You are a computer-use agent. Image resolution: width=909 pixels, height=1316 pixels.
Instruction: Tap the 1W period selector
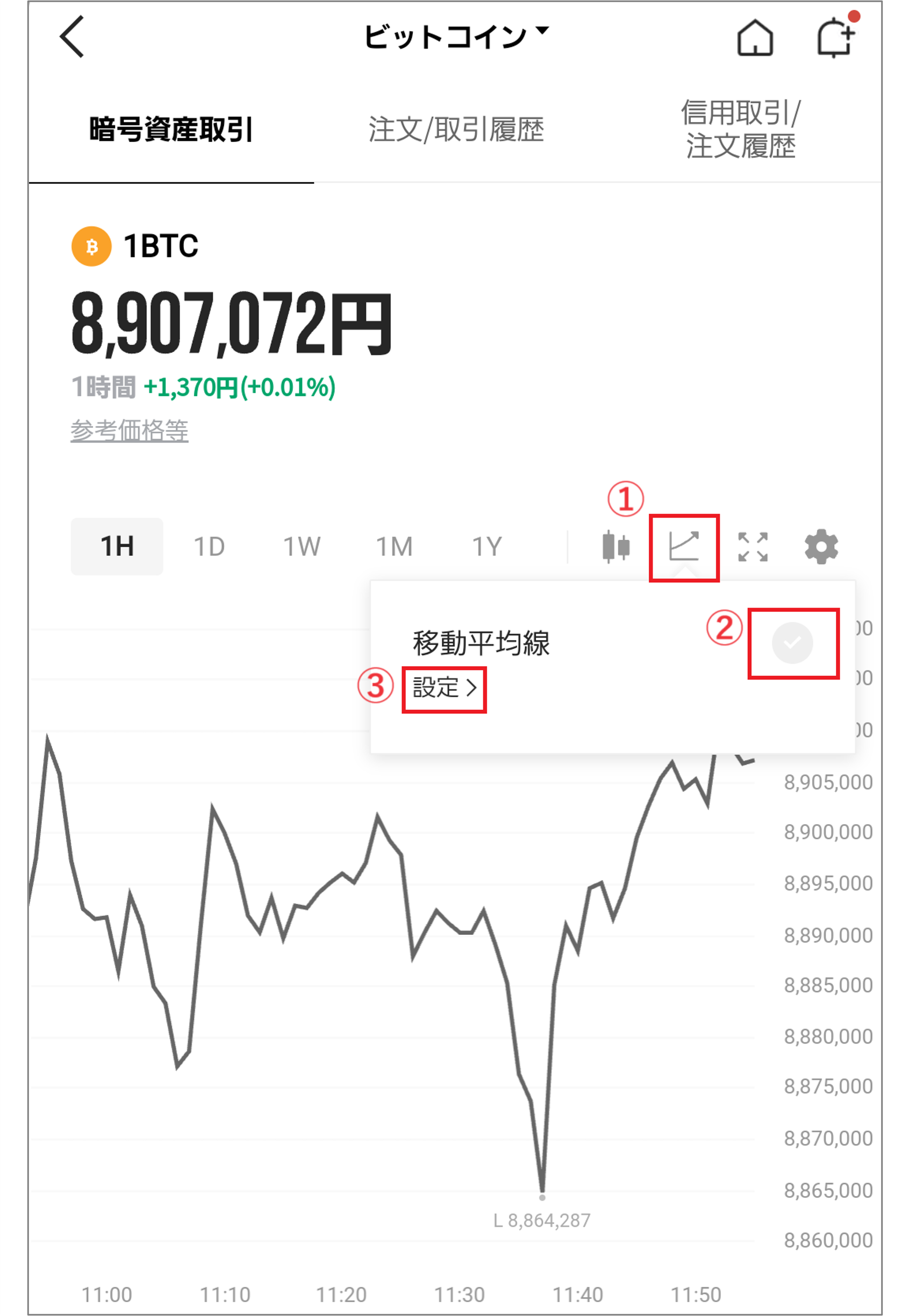(303, 546)
